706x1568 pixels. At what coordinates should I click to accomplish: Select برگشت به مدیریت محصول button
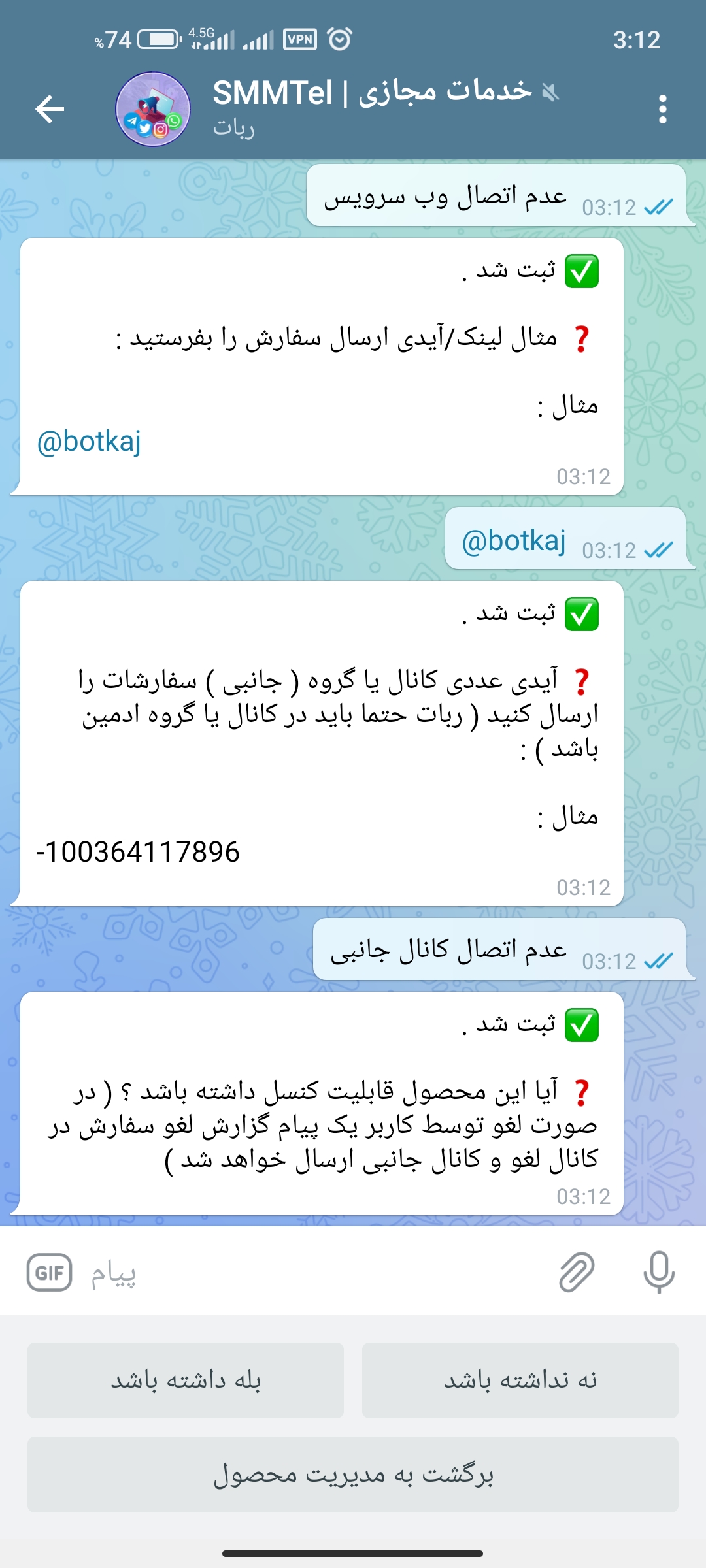pos(353,1475)
